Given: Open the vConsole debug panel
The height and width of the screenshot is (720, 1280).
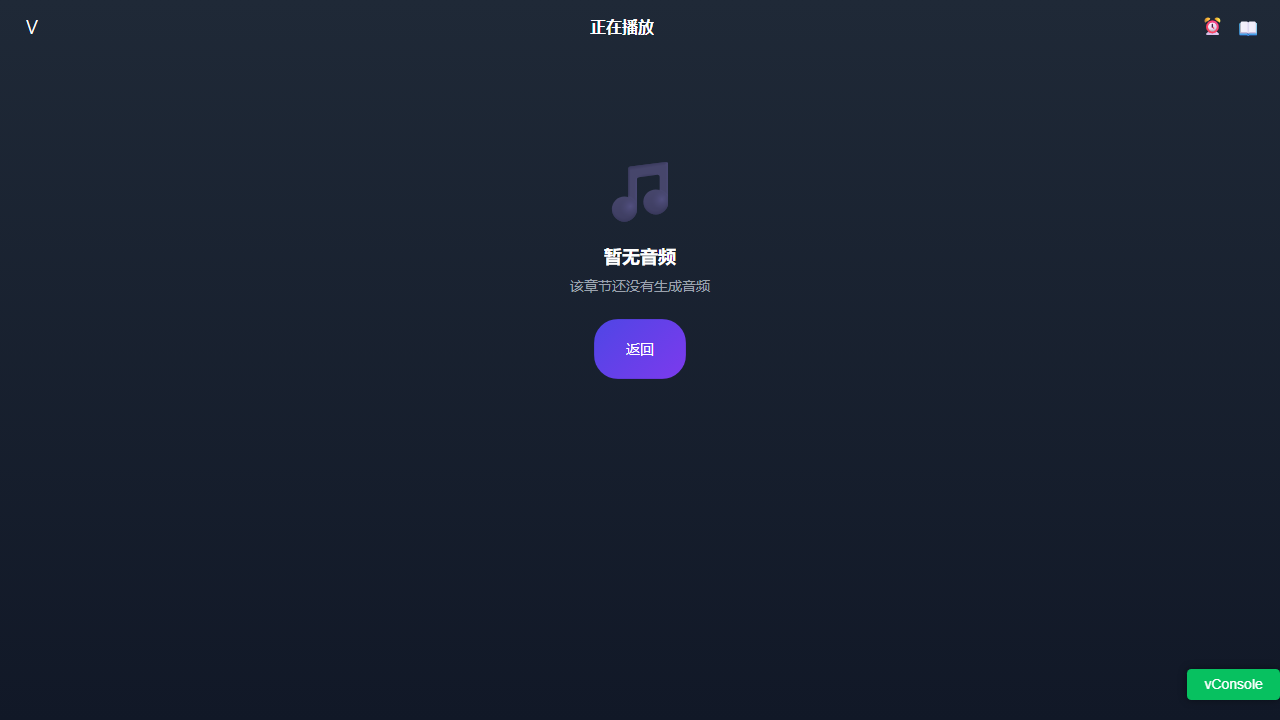Looking at the screenshot, I should point(1233,684).
